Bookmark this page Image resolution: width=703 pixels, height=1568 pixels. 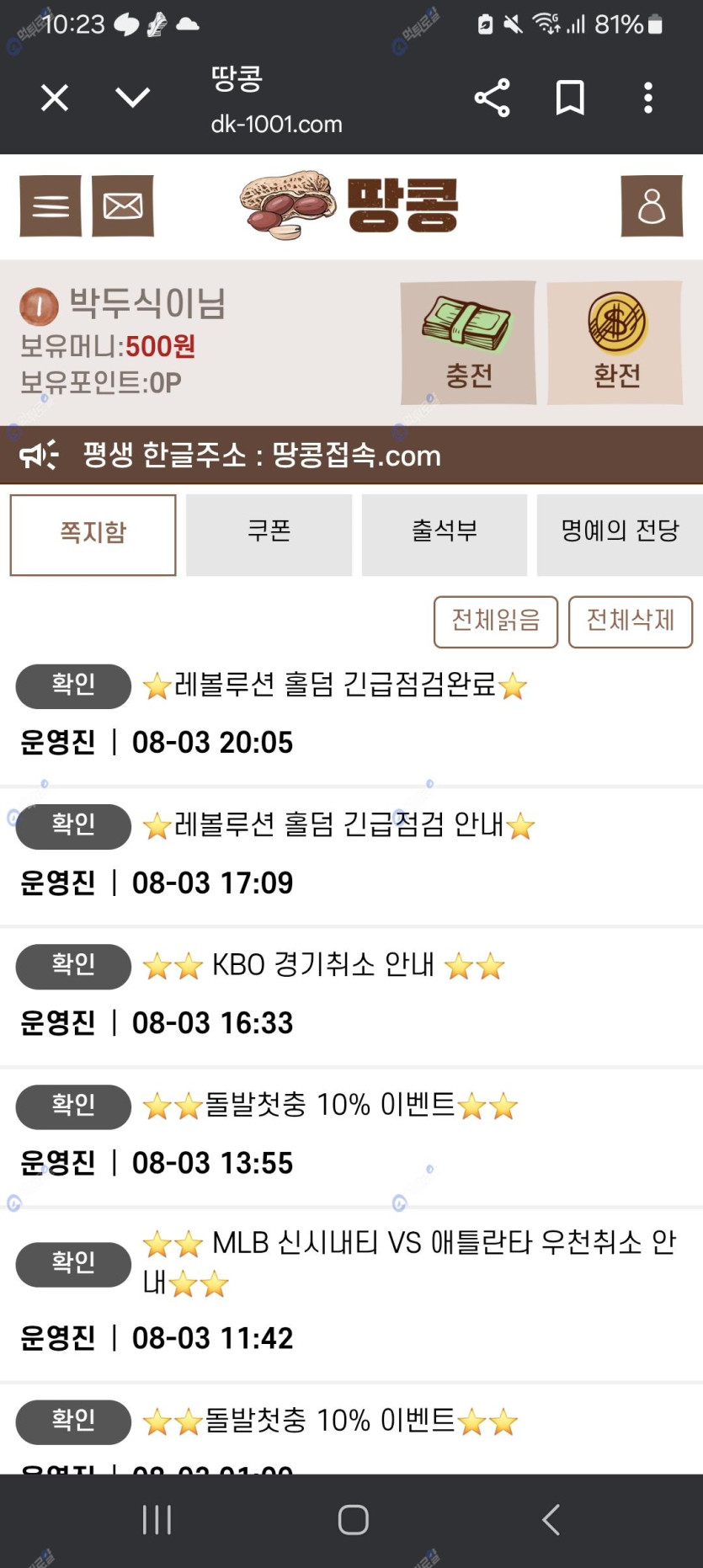[x=570, y=99]
